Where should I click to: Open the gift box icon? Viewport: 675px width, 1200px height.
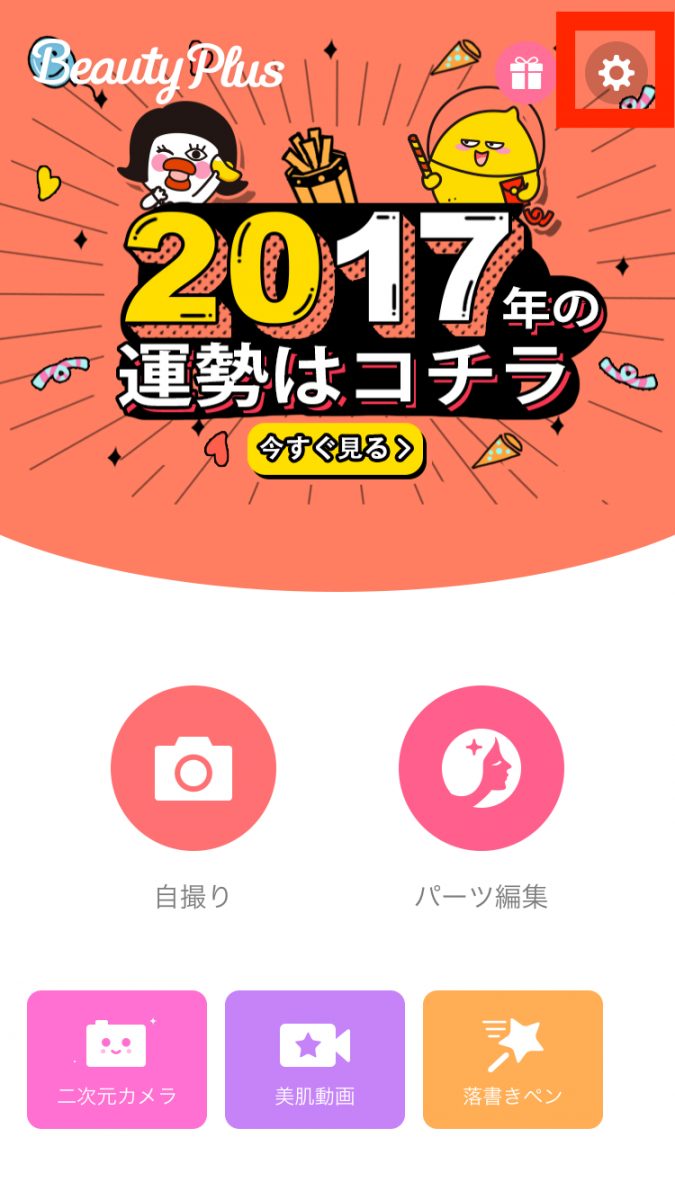click(525, 73)
